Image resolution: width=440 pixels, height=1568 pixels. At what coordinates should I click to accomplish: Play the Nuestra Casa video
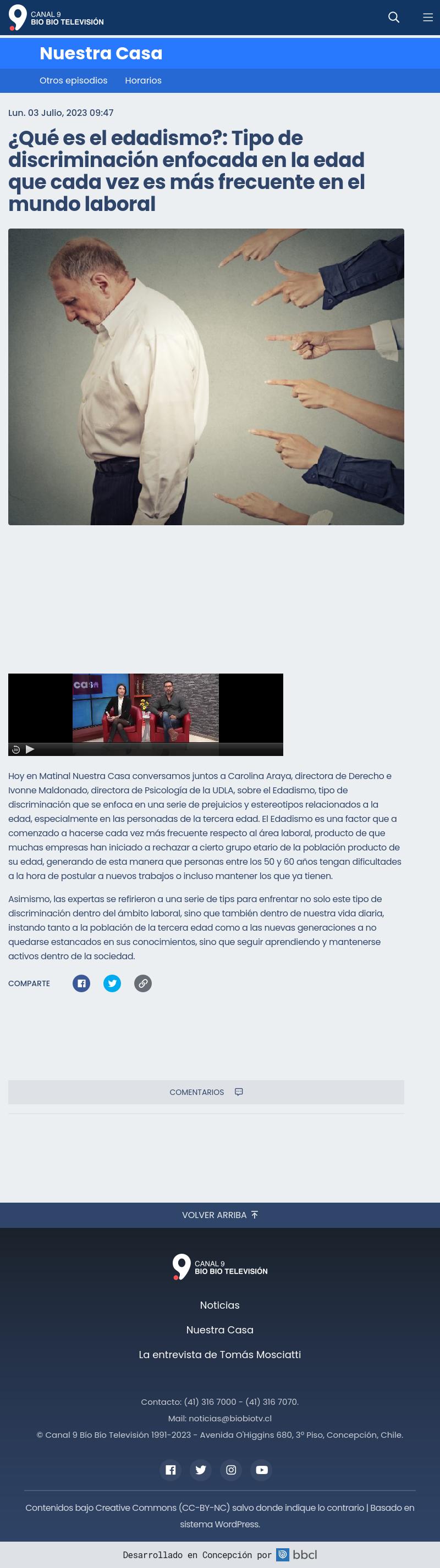(30, 749)
